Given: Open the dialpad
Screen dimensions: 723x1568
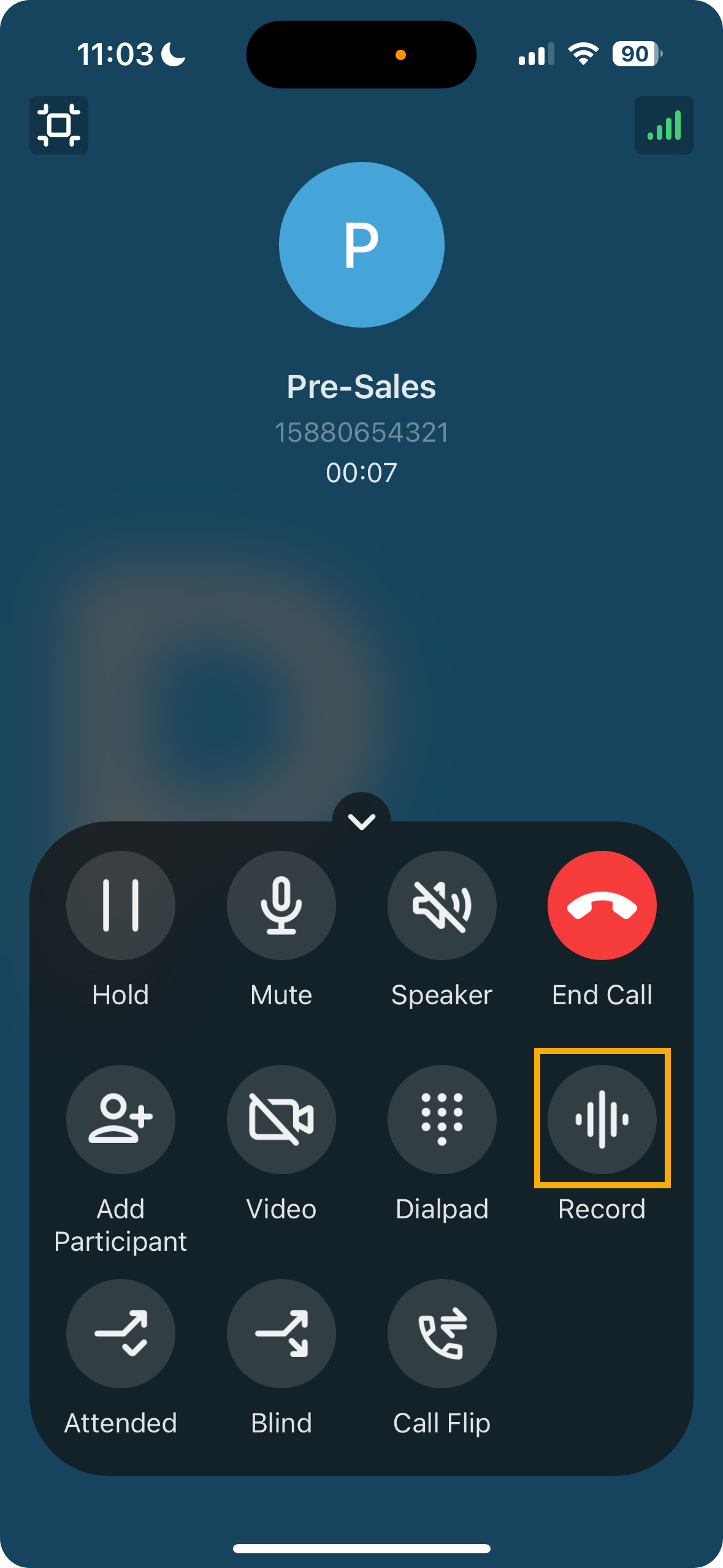Looking at the screenshot, I should [x=442, y=1120].
